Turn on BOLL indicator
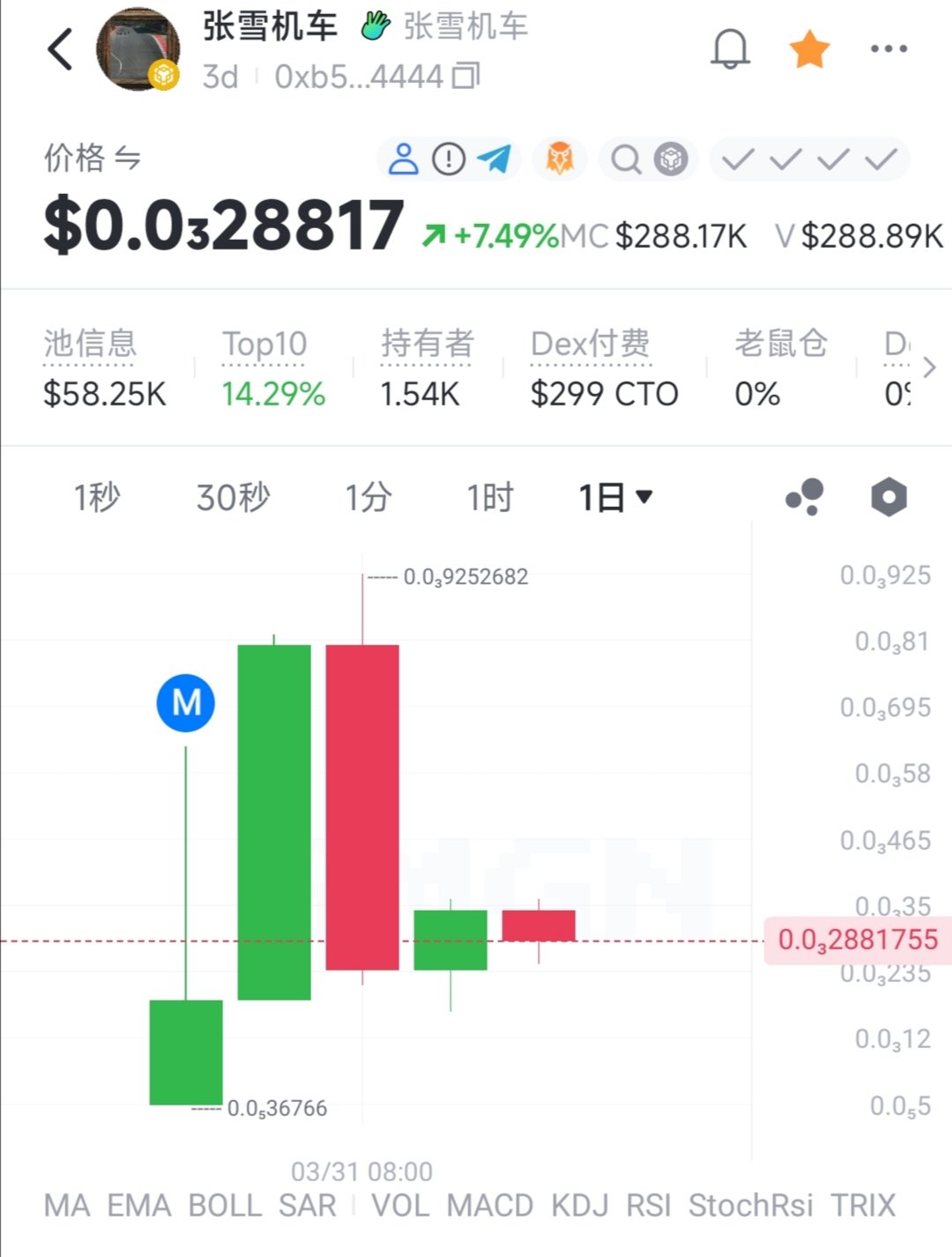The image size is (952, 1257). pyautogui.click(x=225, y=1206)
